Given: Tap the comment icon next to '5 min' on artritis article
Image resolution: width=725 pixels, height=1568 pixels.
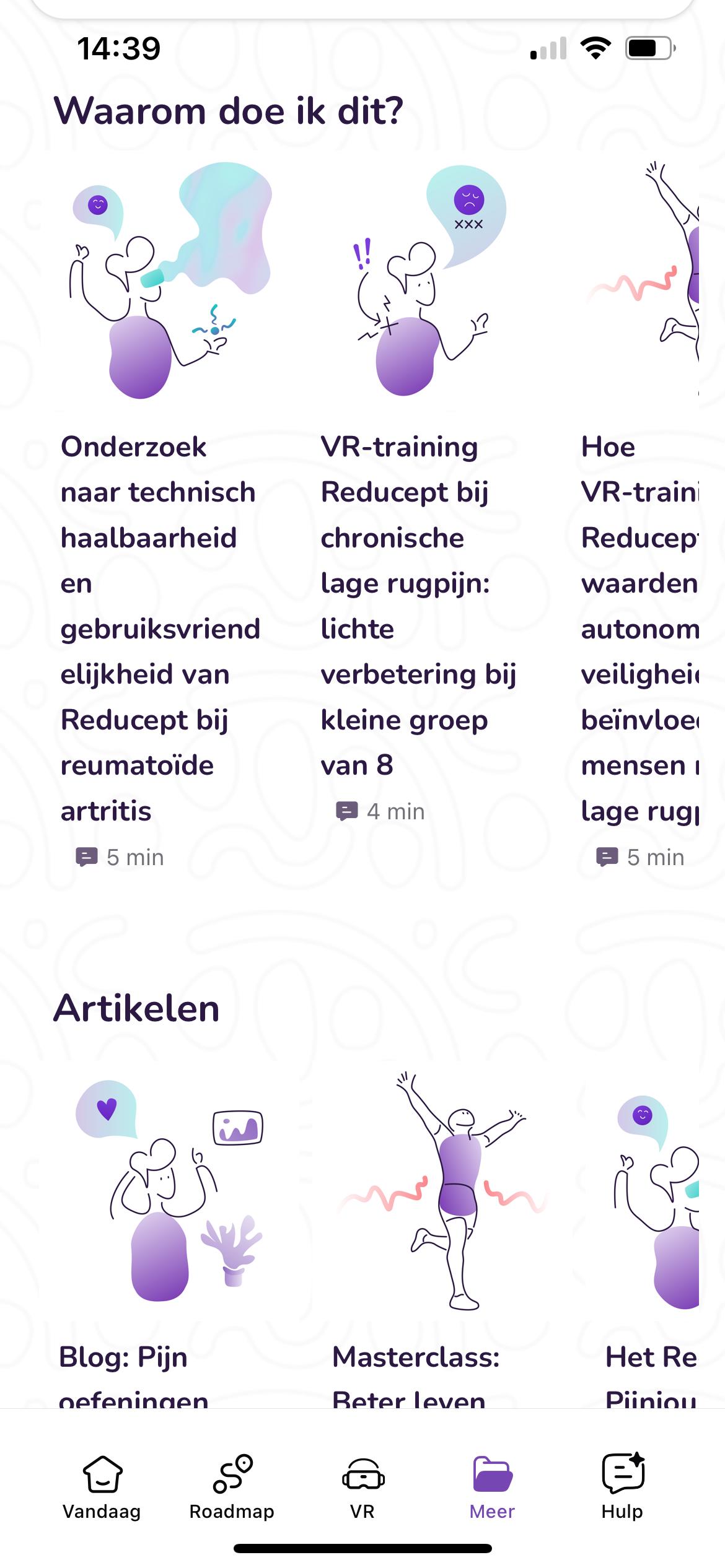Looking at the screenshot, I should point(87,857).
